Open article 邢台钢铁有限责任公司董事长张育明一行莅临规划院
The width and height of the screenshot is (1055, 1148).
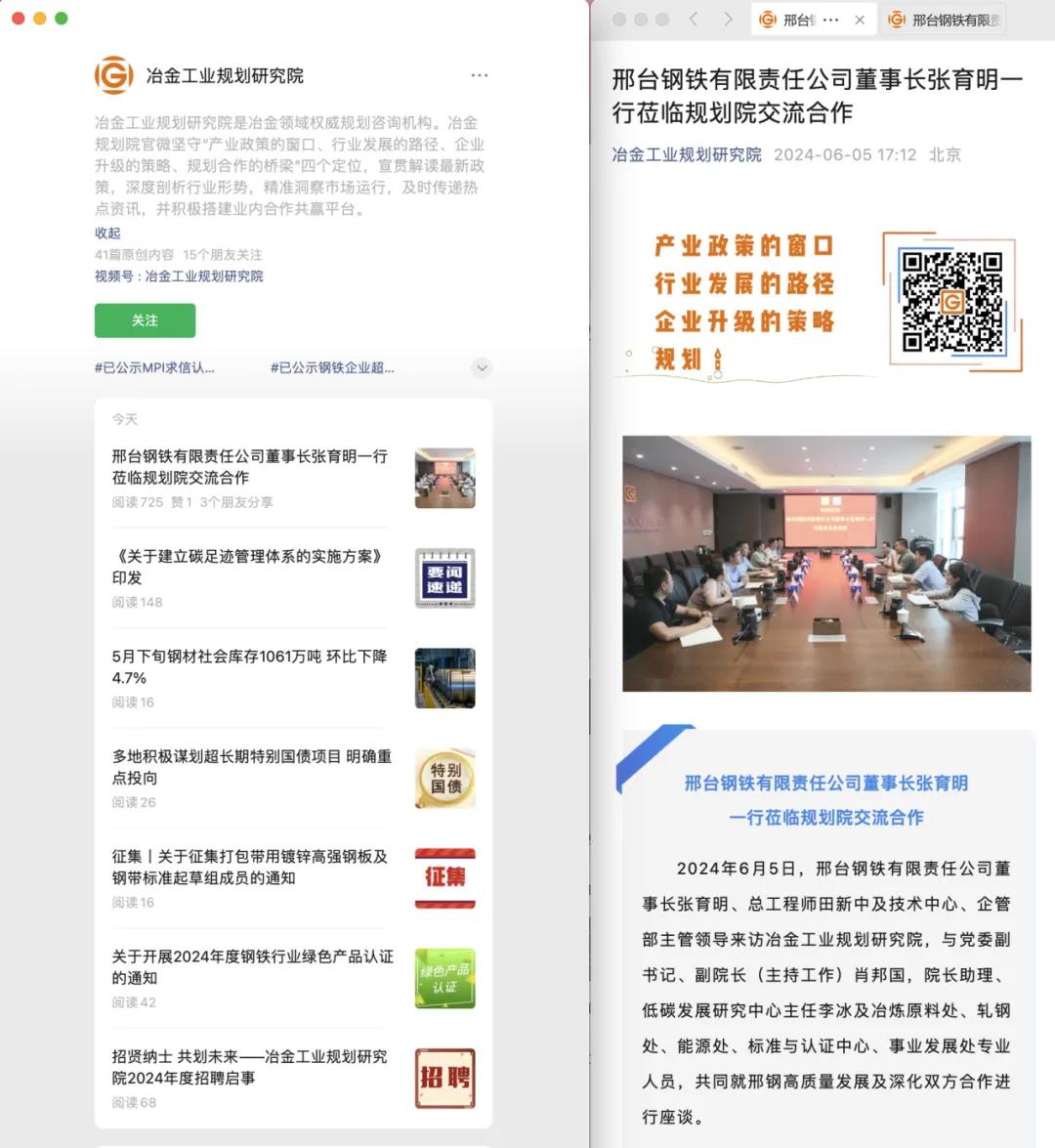(x=249, y=467)
